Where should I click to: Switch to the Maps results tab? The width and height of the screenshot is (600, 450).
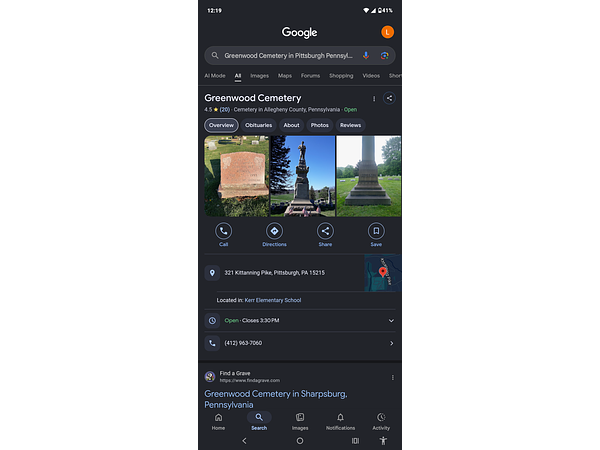click(x=285, y=76)
